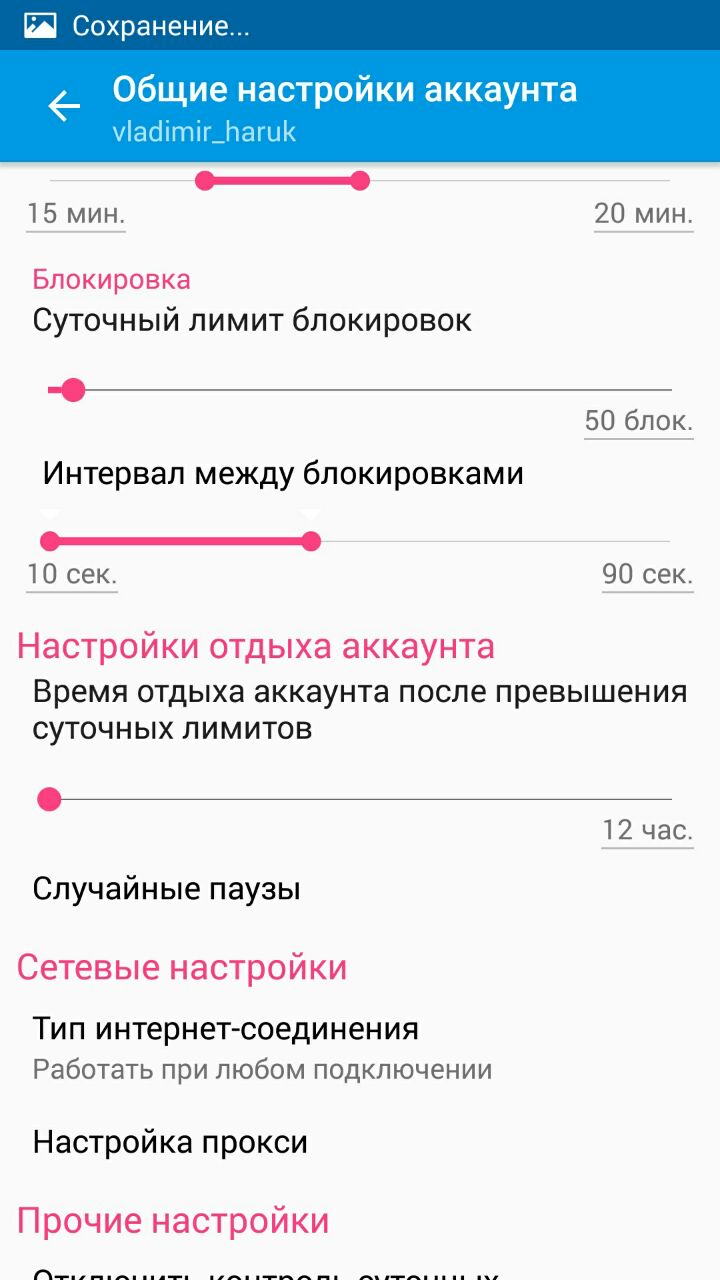Open Случайные паузы settings
This screenshot has height=1280, width=720.
coord(167,889)
